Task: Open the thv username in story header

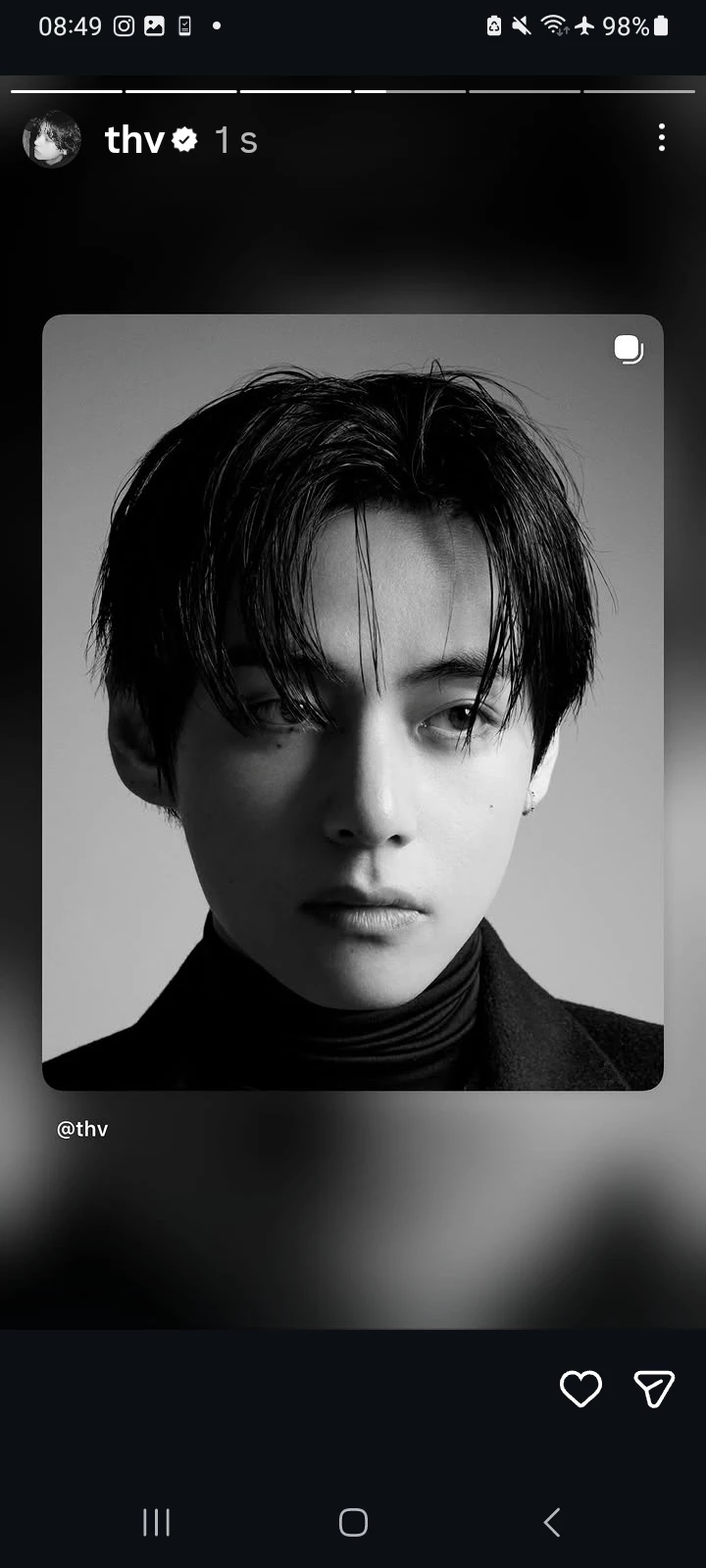Action: click(134, 140)
